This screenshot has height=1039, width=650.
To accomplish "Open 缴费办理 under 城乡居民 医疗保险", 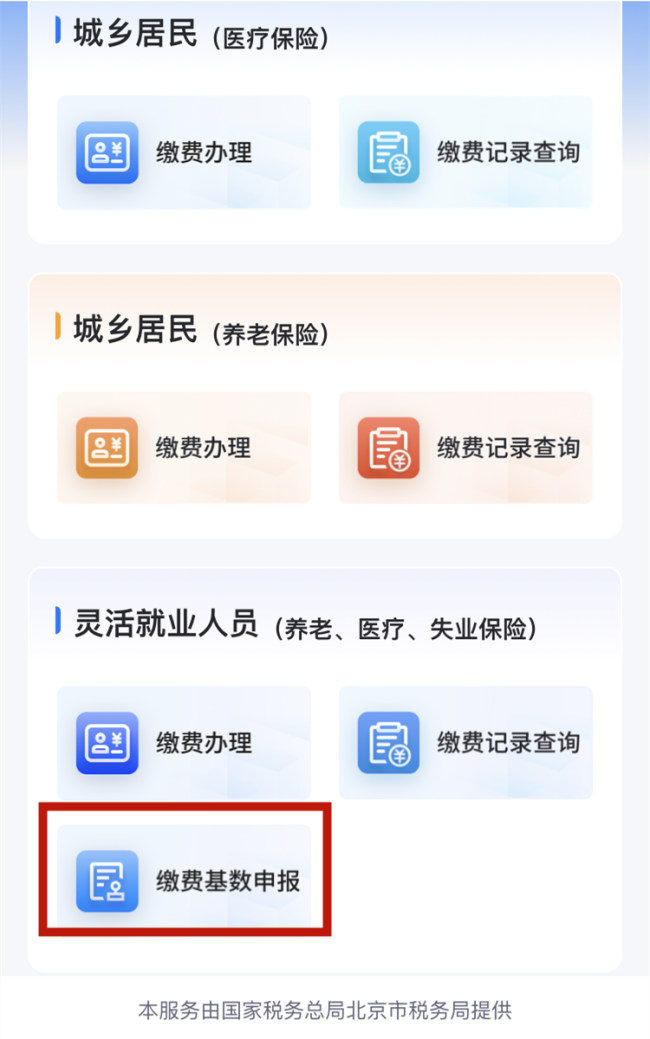I will coord(184,153).
